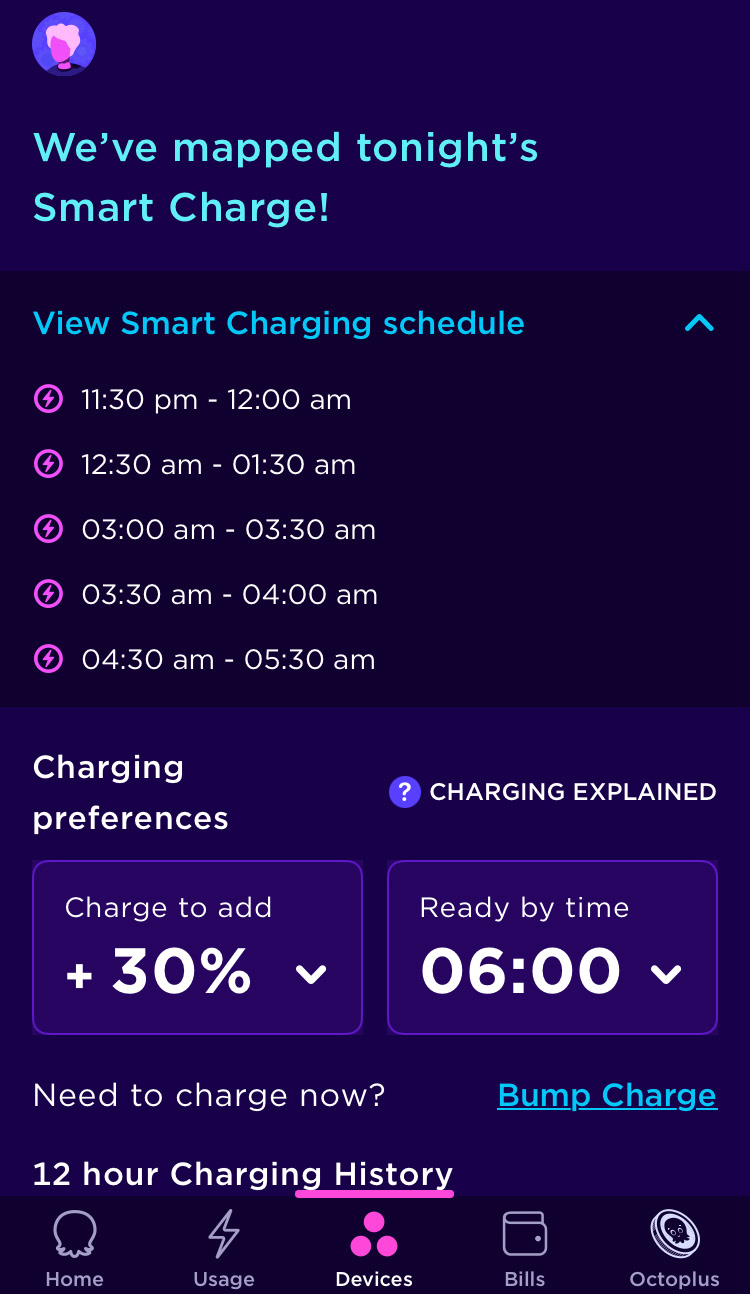Open the Bills tab
Screen dimensions: 750x1294
pos(524,1247)
